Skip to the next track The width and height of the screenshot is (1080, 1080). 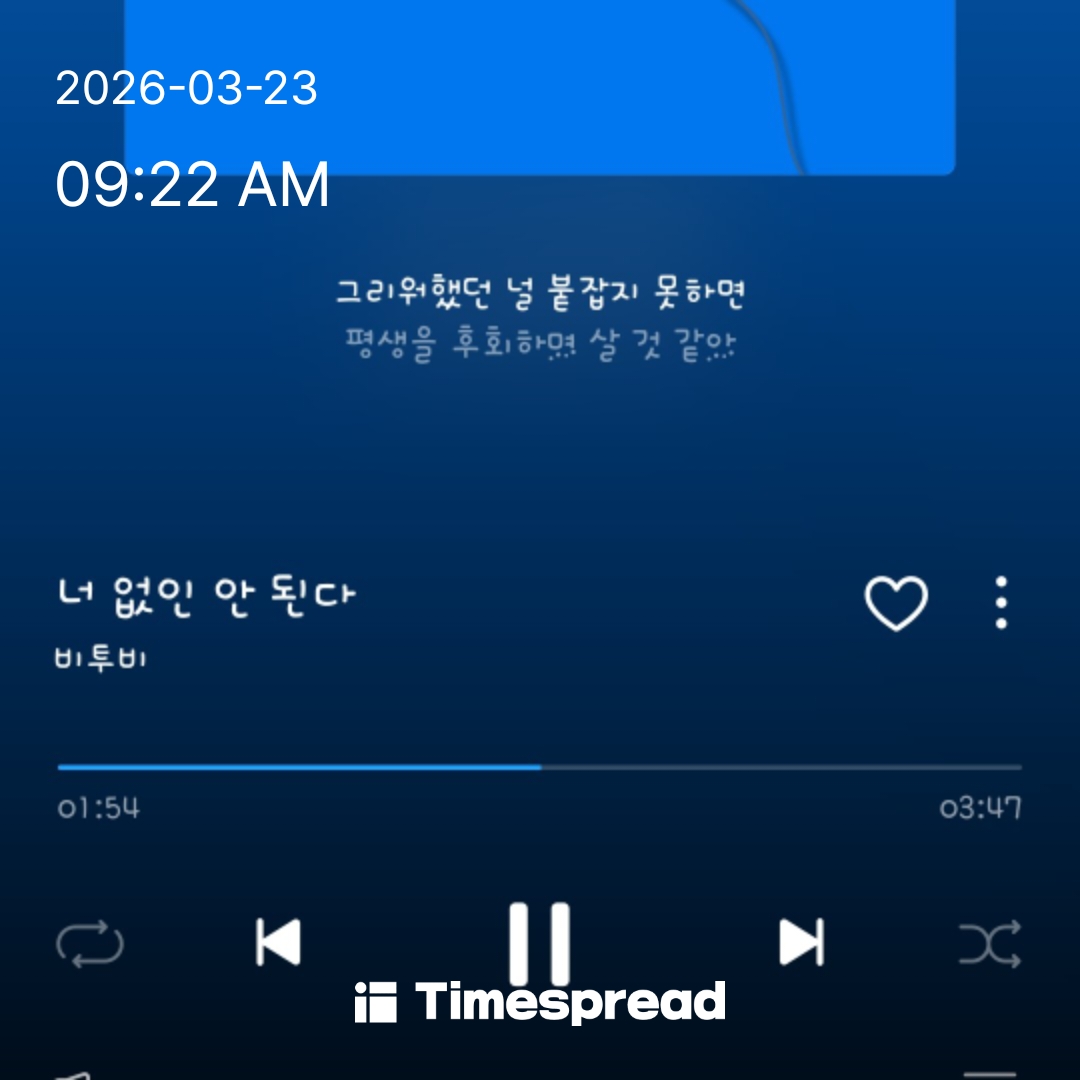tap(801, 942)
